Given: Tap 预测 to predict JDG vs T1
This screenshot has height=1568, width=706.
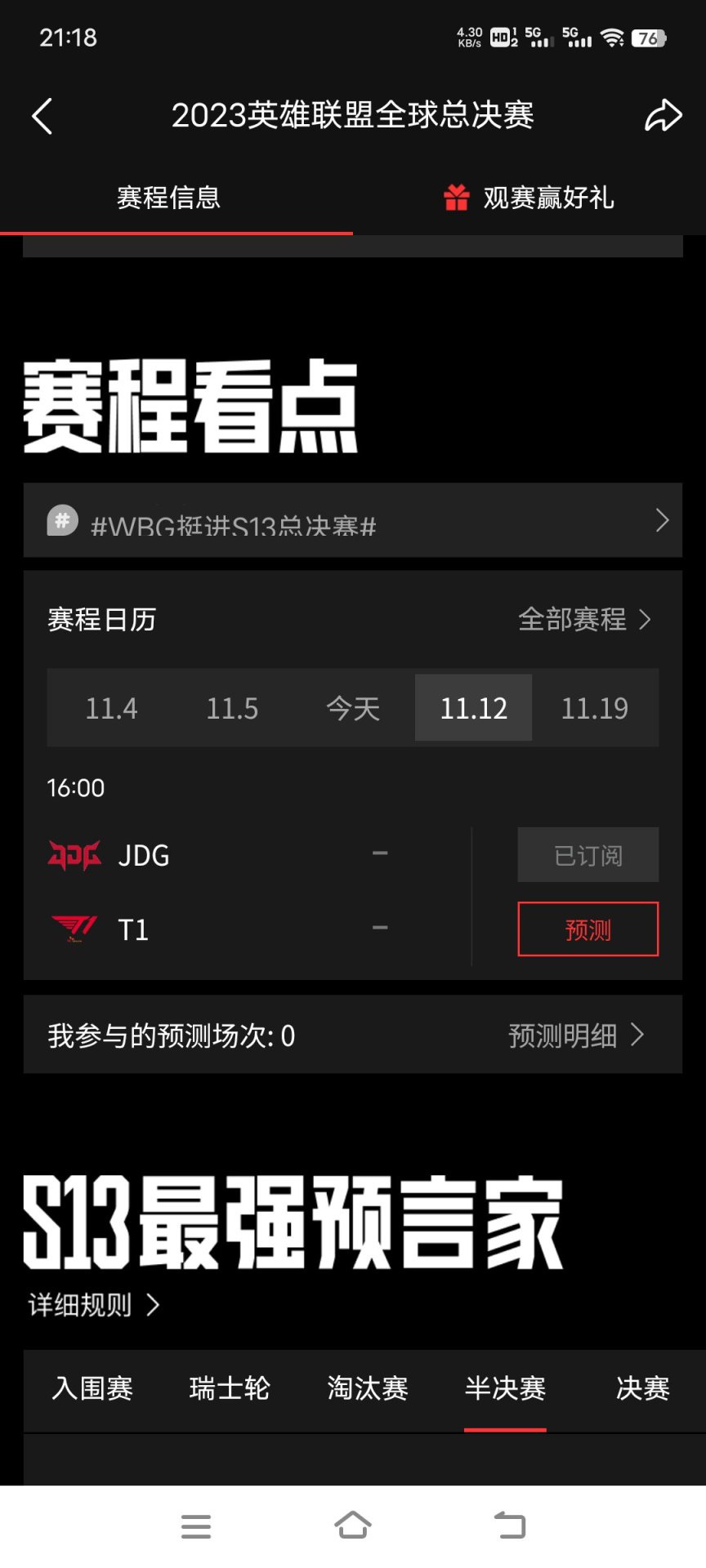Looking at the screenshot, I should tap(588, 929).
